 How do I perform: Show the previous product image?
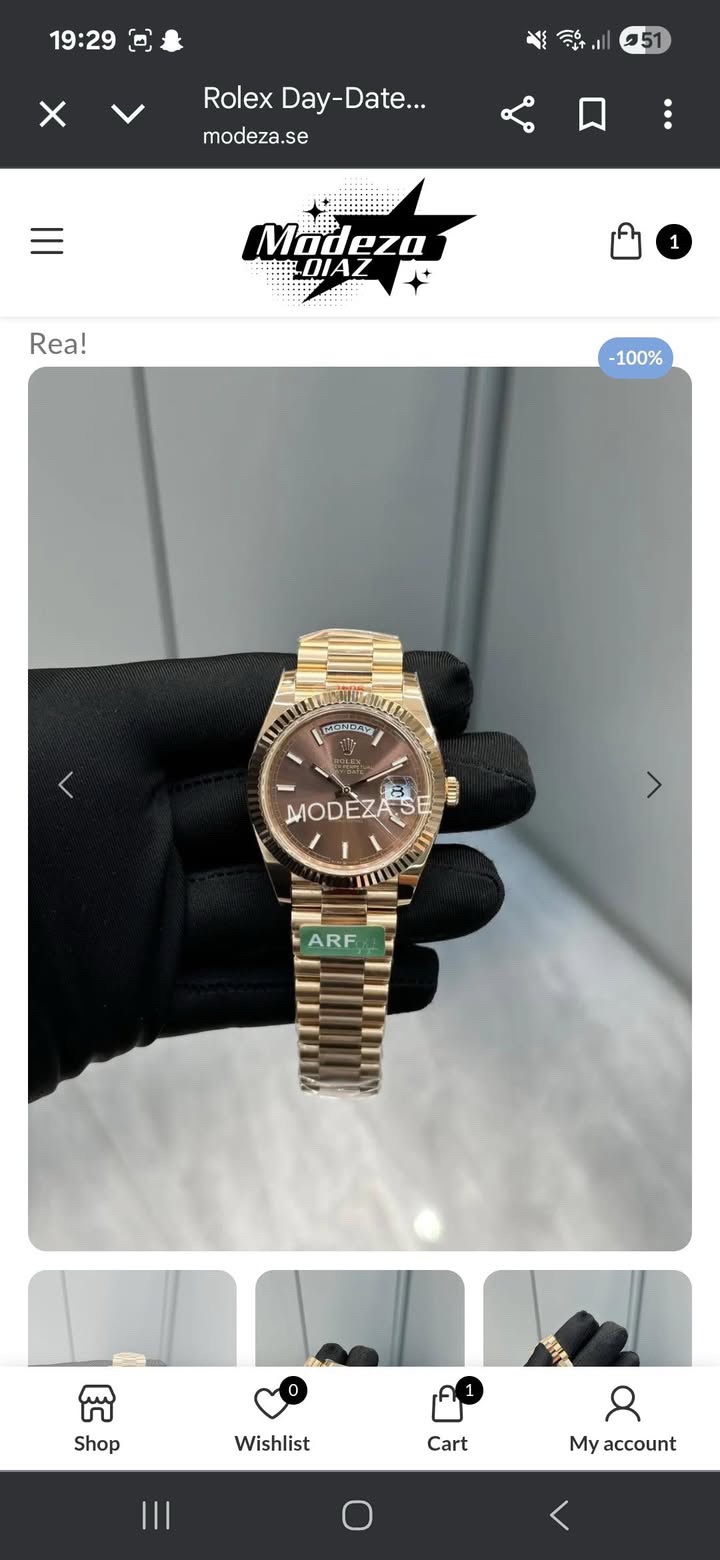click(66, 785)
